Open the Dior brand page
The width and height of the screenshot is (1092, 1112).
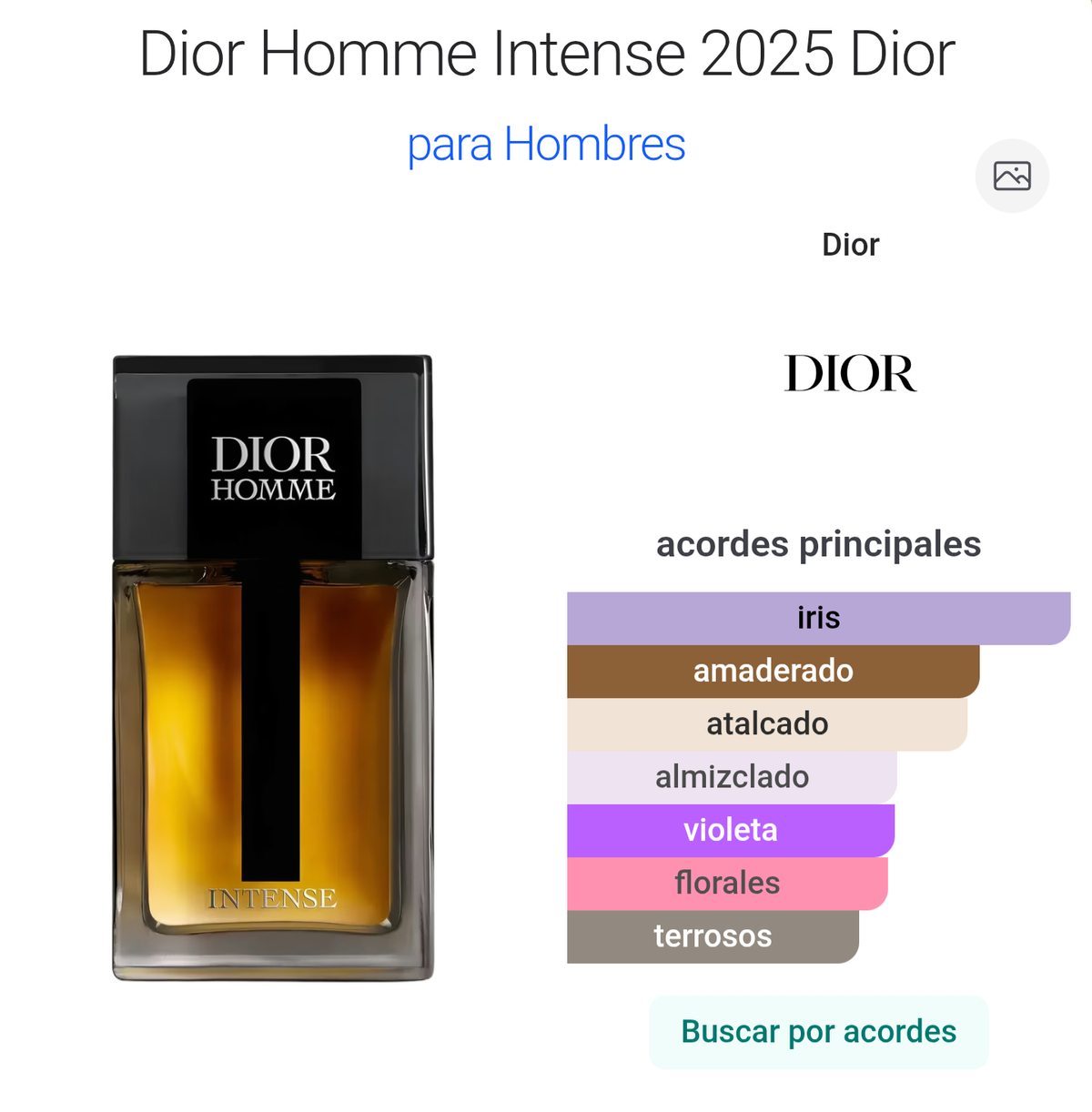point(850,373)
